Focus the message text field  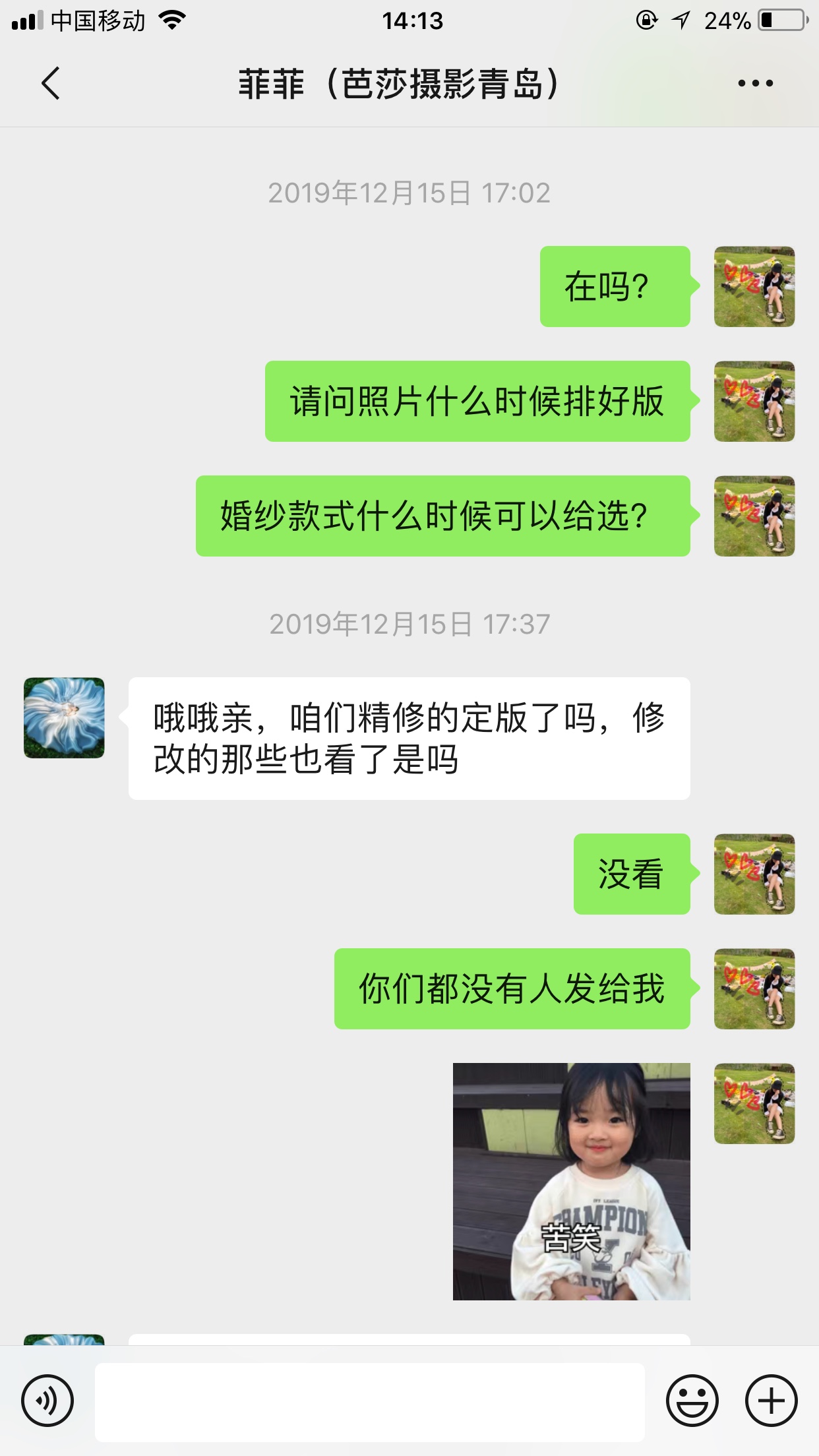click(x=369, y=1402)
